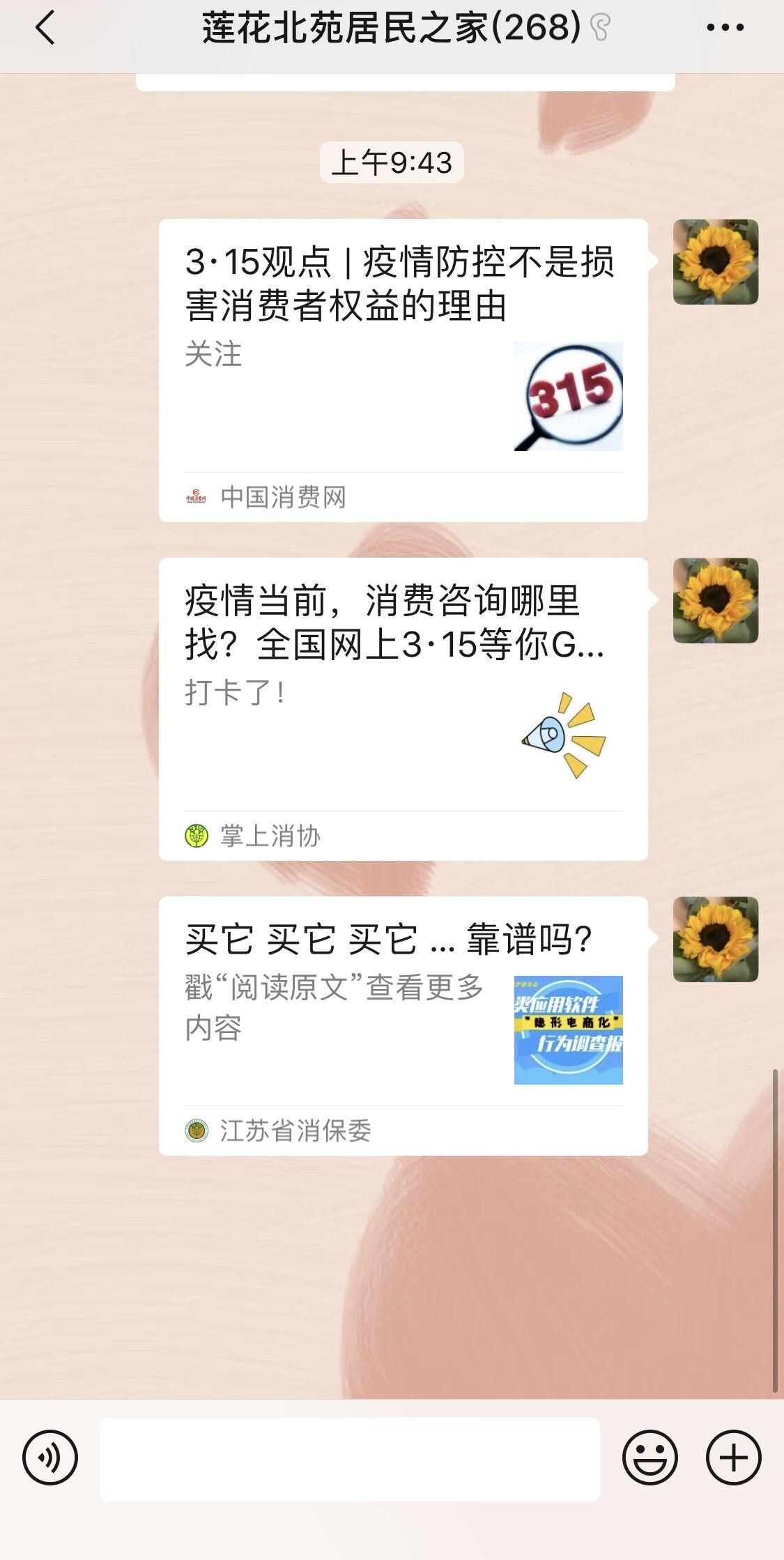Open the group chat overflow menu
Image resolution: width=784 pixels, height=1560 pixels.
725,28
